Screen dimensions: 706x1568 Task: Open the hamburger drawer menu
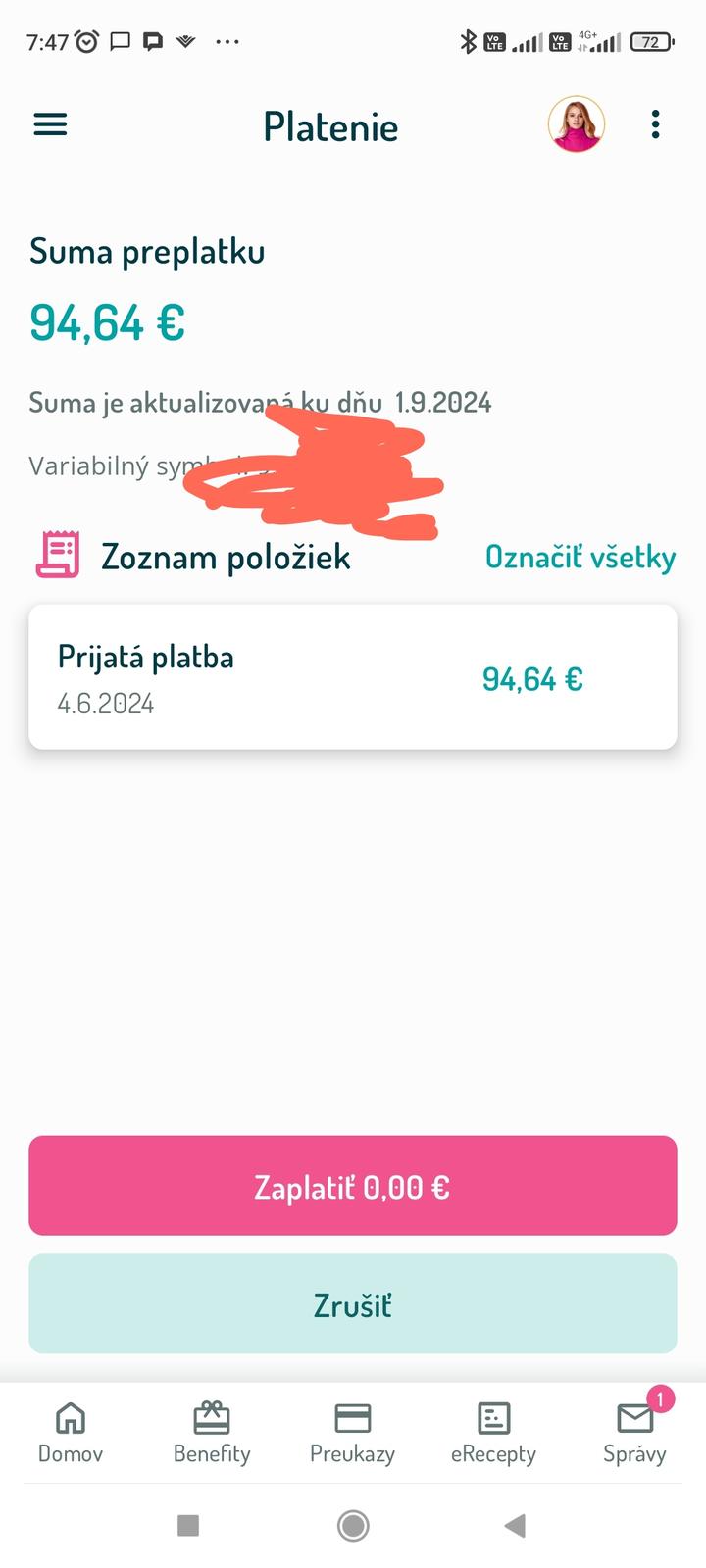pos(51,124)
